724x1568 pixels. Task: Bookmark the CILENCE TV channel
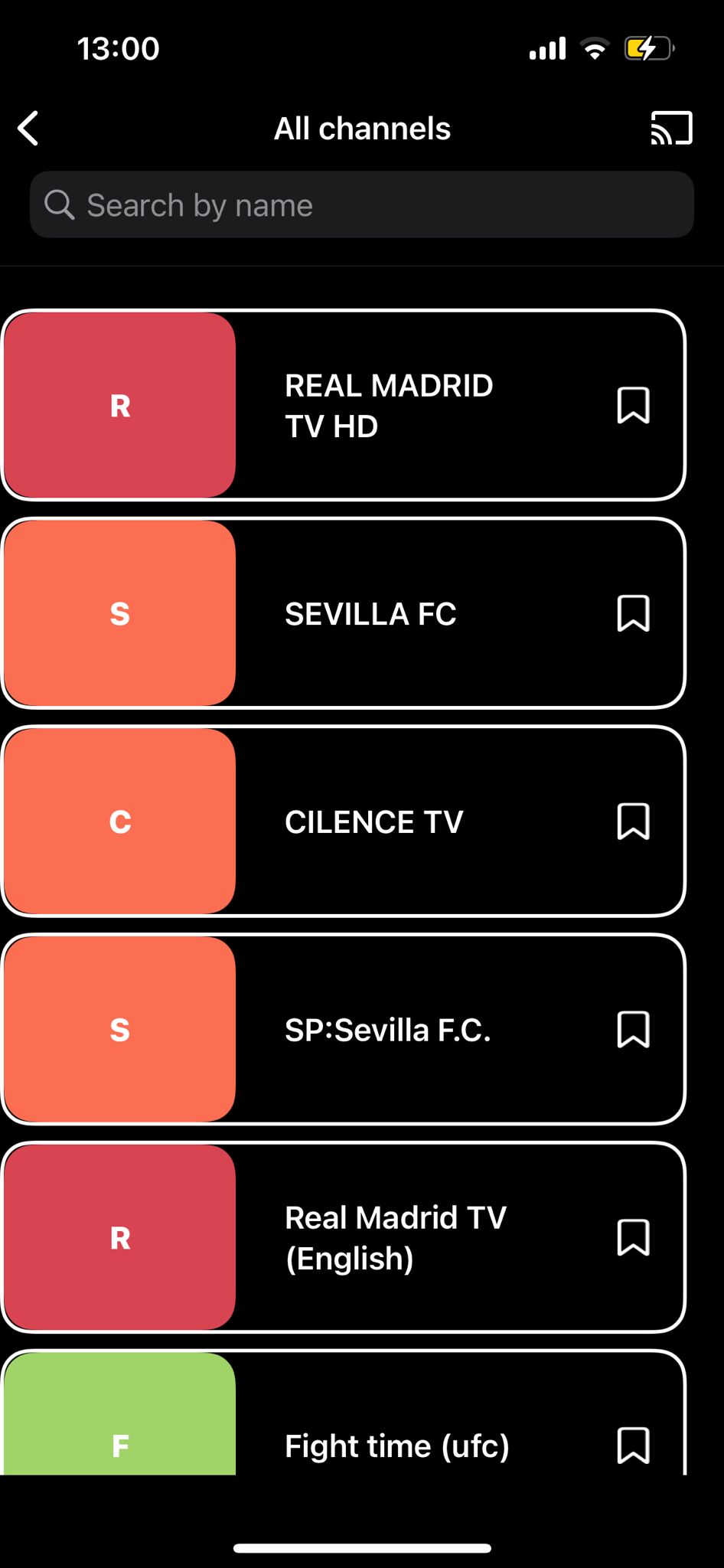(633, 822)
